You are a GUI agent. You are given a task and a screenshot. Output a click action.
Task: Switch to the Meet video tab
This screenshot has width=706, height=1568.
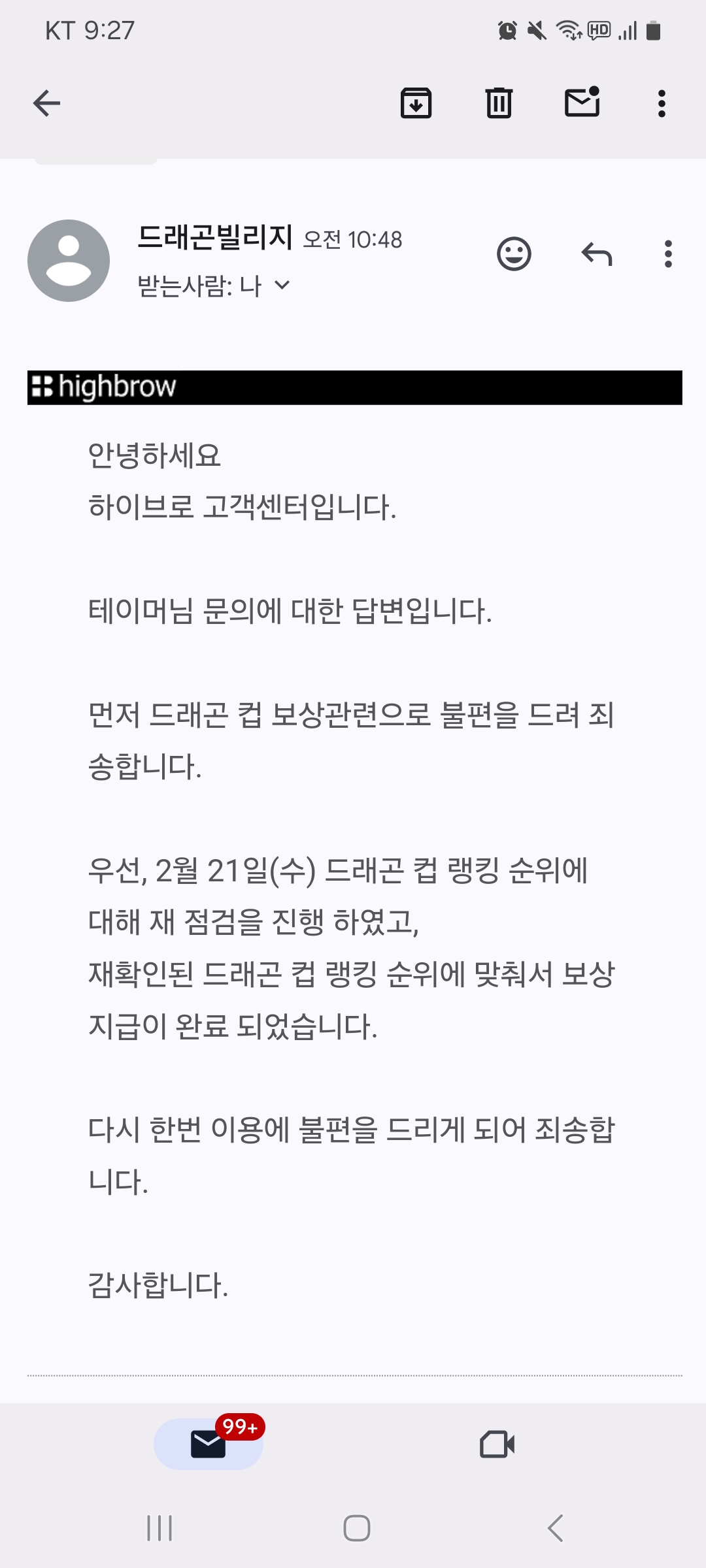(x=497, y=1444)
